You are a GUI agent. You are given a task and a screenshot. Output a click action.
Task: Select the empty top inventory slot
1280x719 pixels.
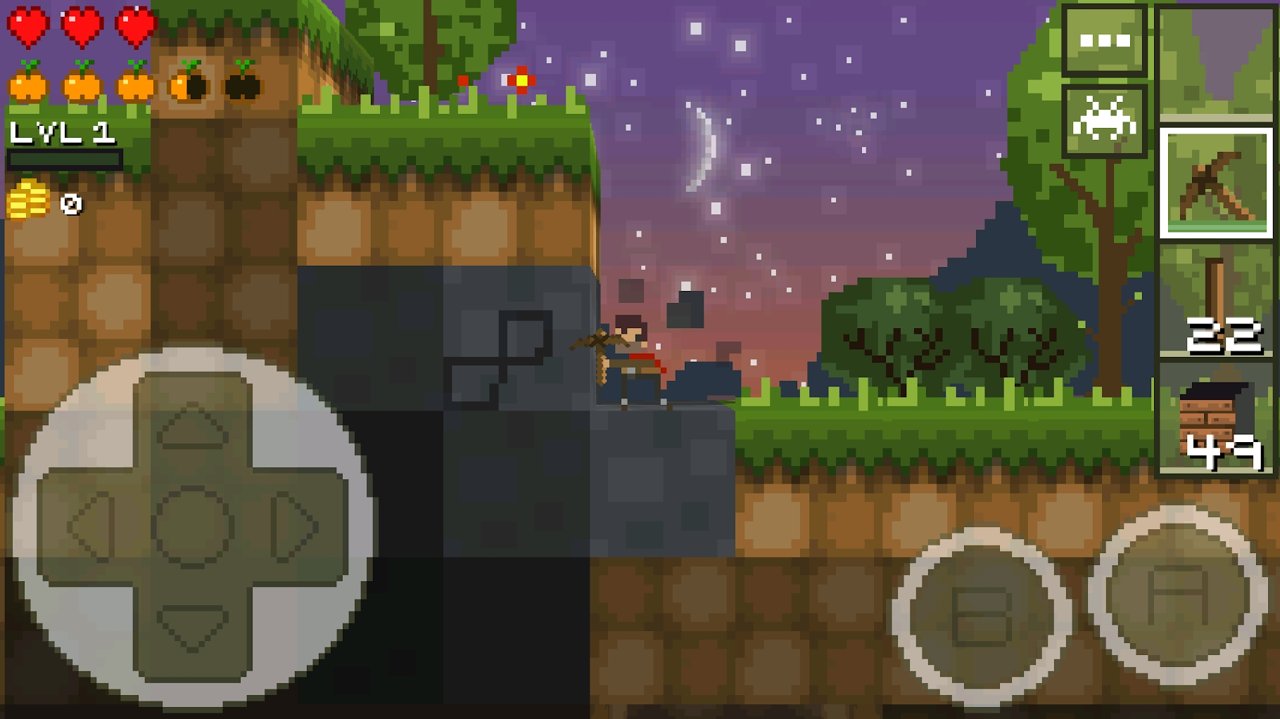[1215, 62]
